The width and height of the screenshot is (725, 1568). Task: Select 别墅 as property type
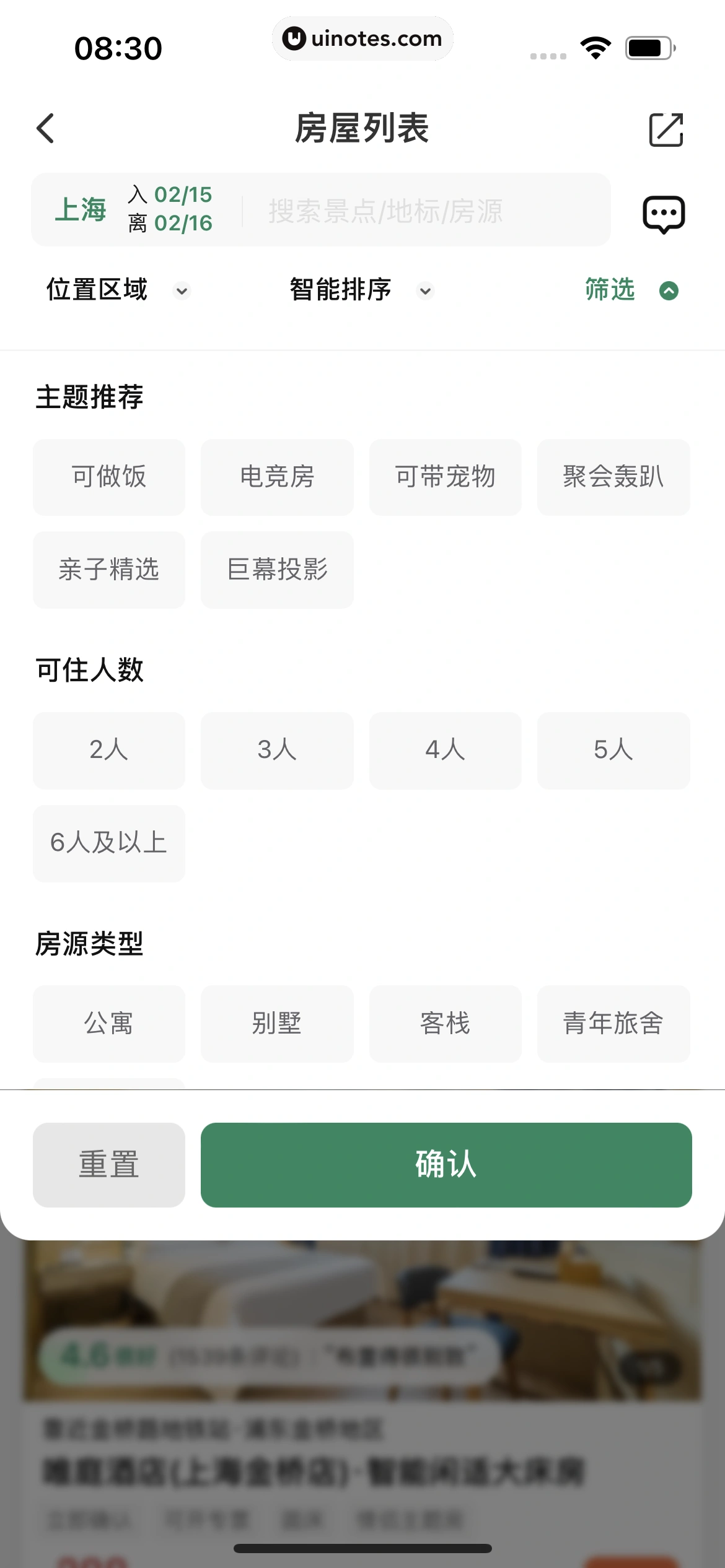277,1023
